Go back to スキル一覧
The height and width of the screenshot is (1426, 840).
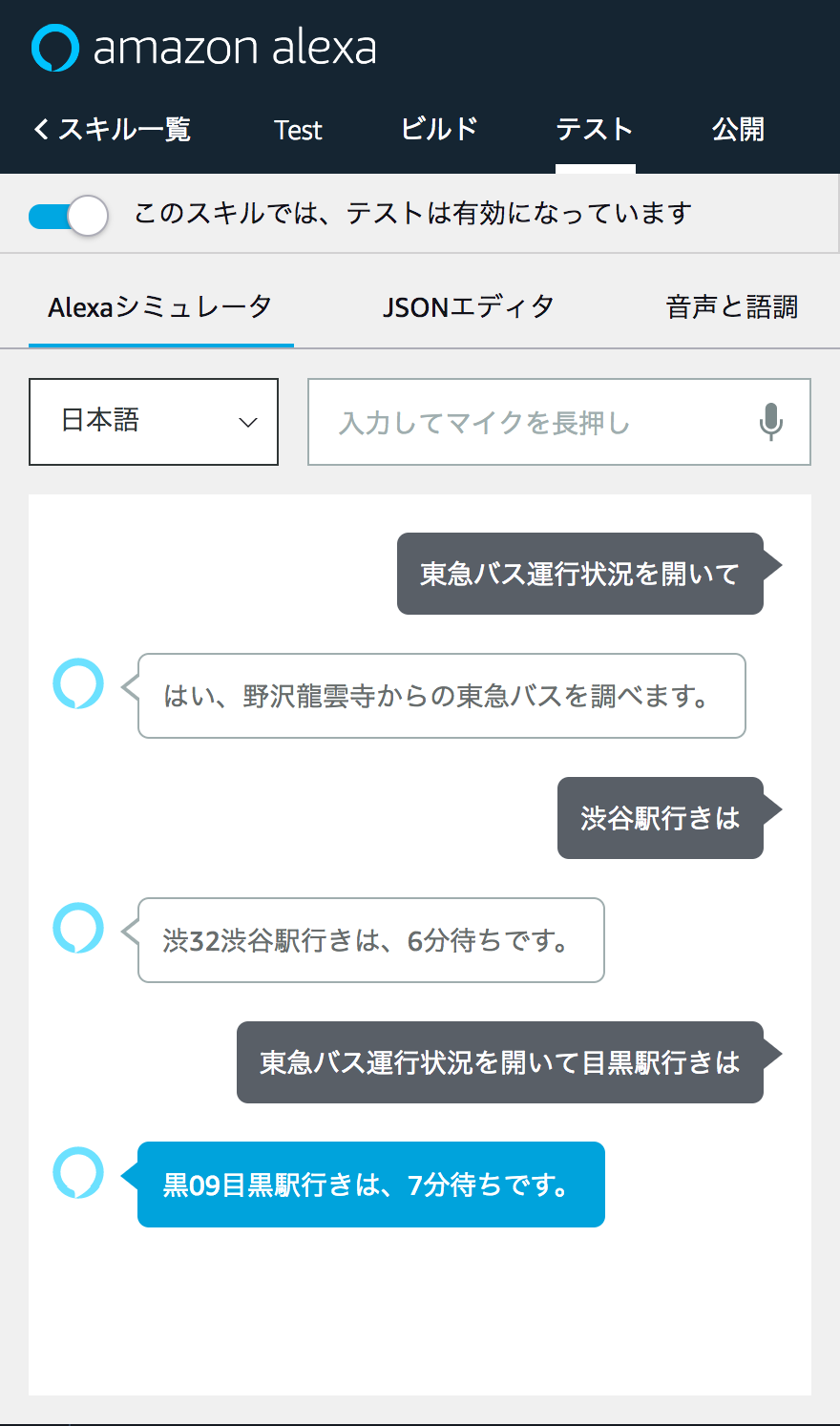112,130
